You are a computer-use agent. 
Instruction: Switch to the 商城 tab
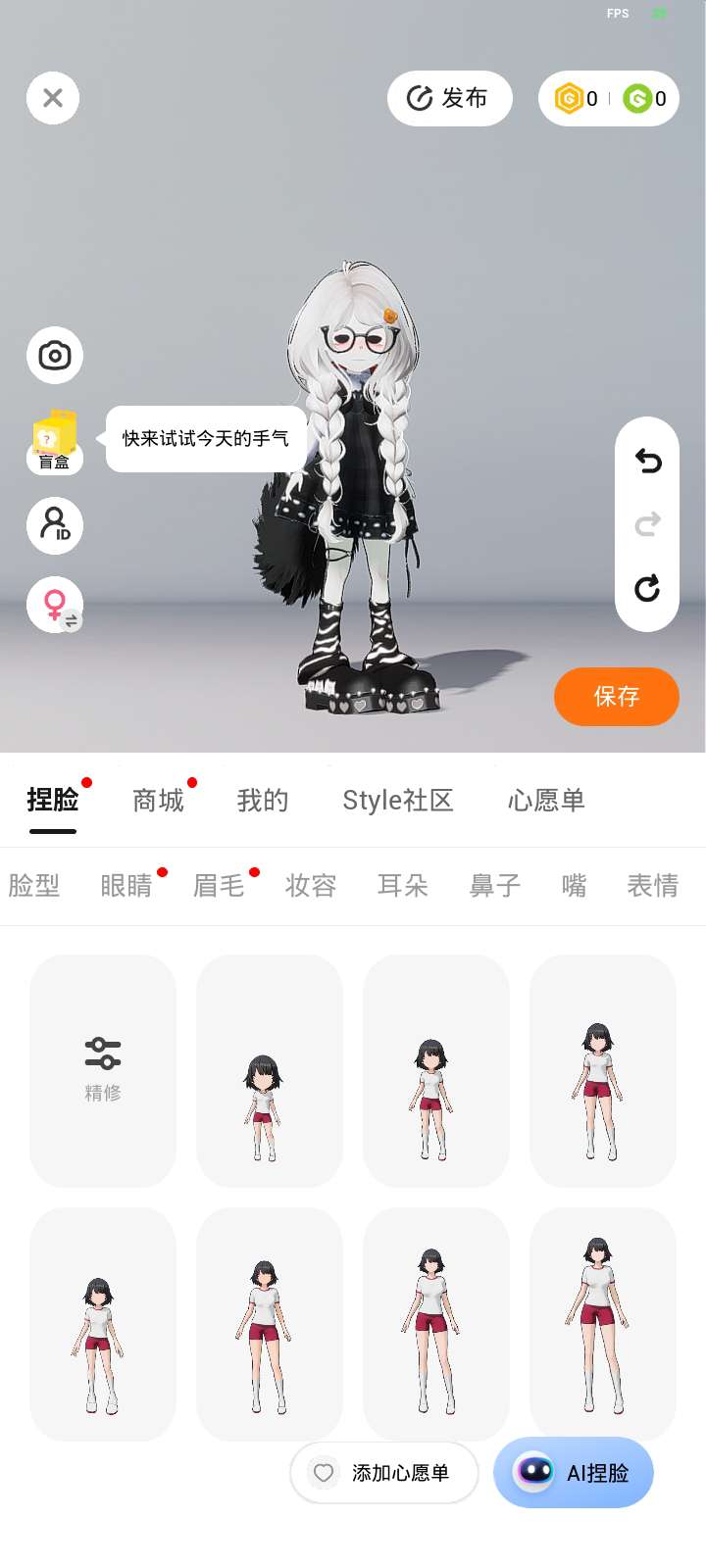coord(158,801)
